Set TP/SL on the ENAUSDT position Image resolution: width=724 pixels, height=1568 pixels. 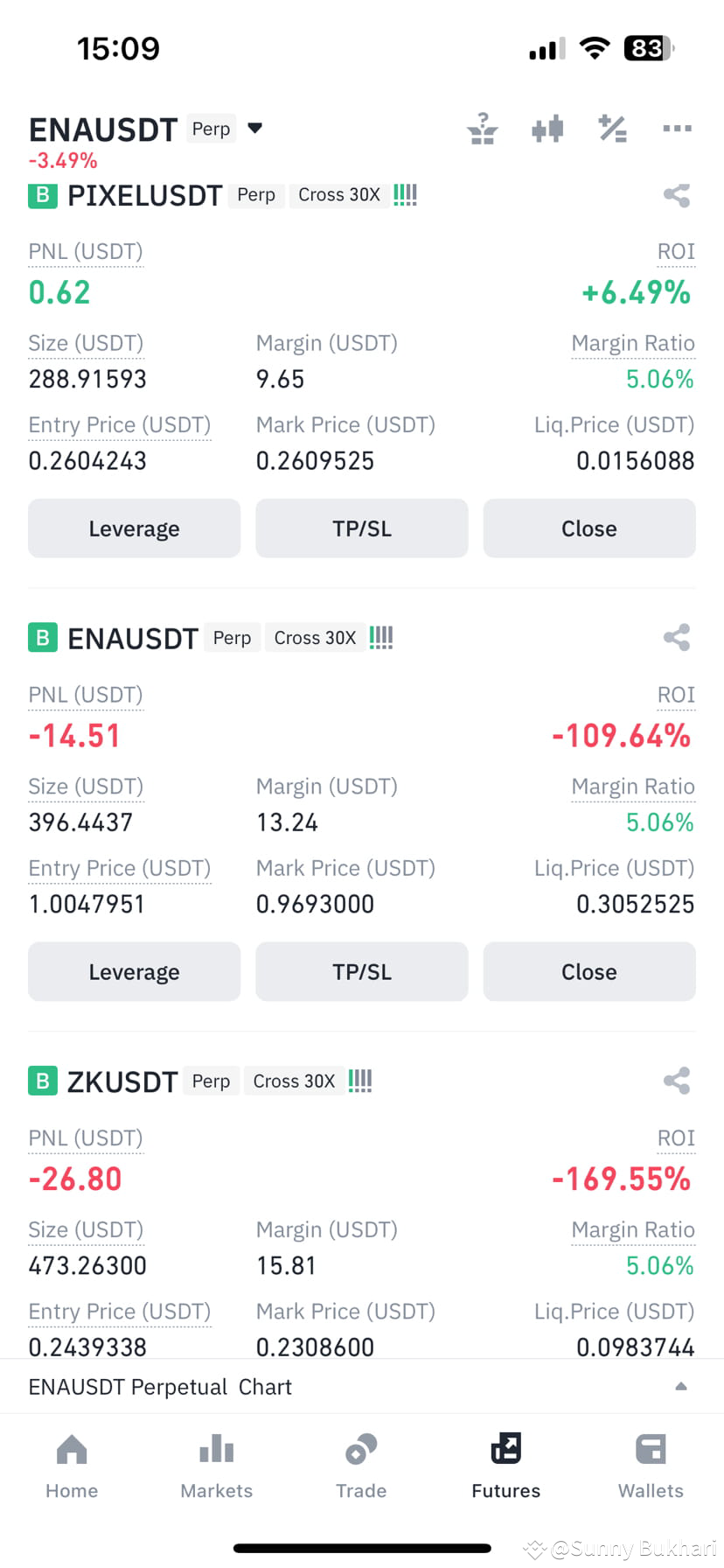coord(361,971)
